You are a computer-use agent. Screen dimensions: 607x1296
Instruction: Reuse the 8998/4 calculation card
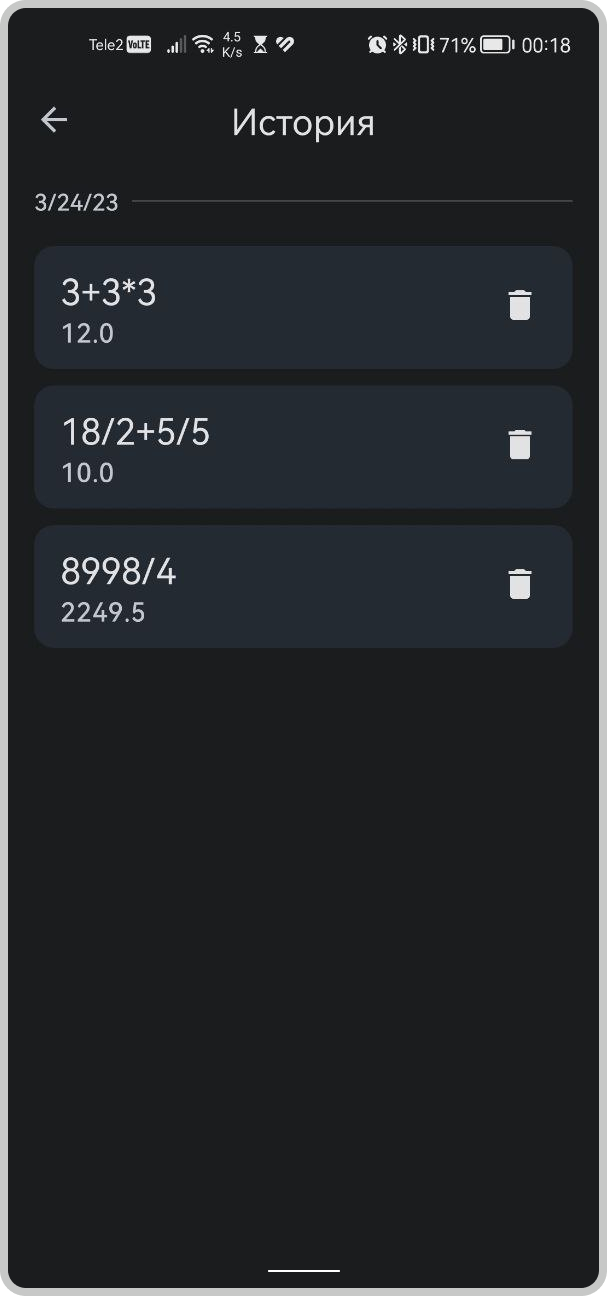coord(250,587)
